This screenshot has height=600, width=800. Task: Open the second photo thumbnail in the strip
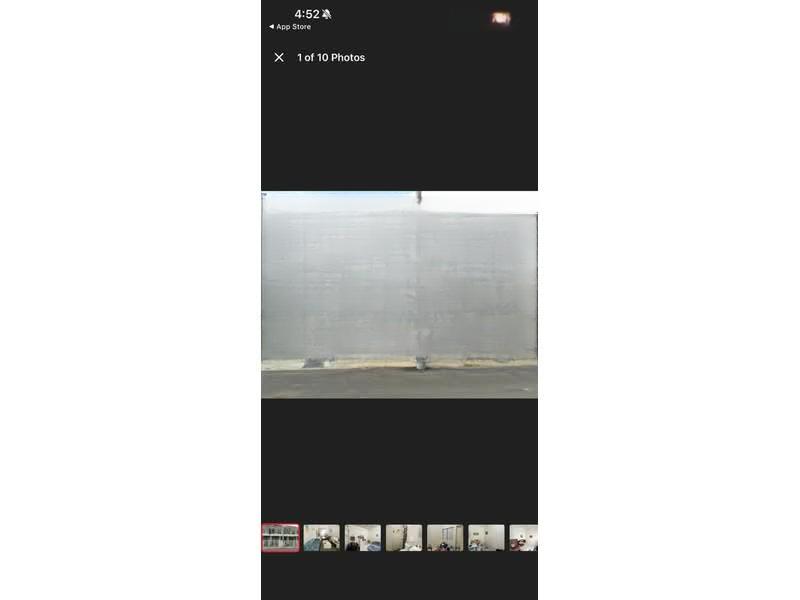(x=322, y=538)
